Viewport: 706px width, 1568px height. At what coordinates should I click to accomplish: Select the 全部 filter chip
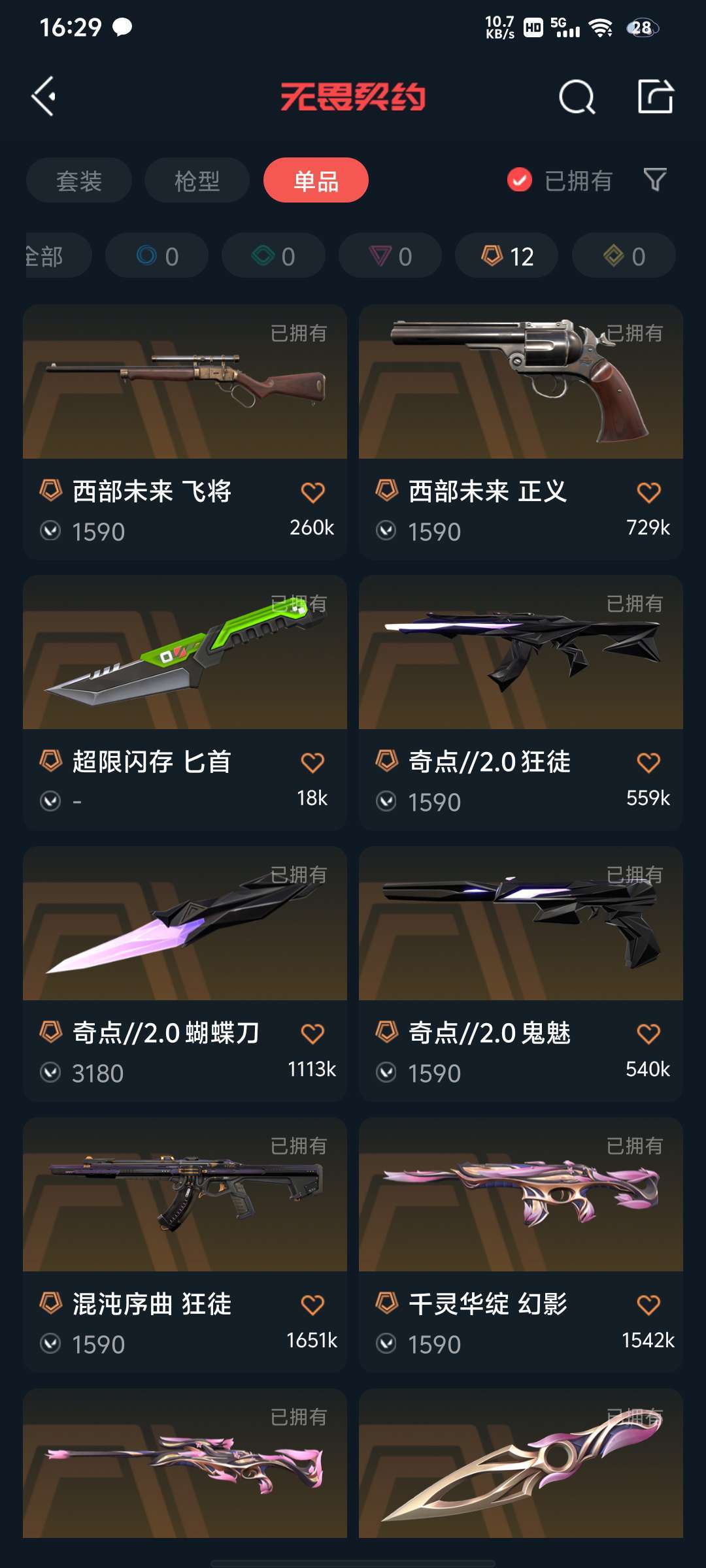tap(52, 255)
